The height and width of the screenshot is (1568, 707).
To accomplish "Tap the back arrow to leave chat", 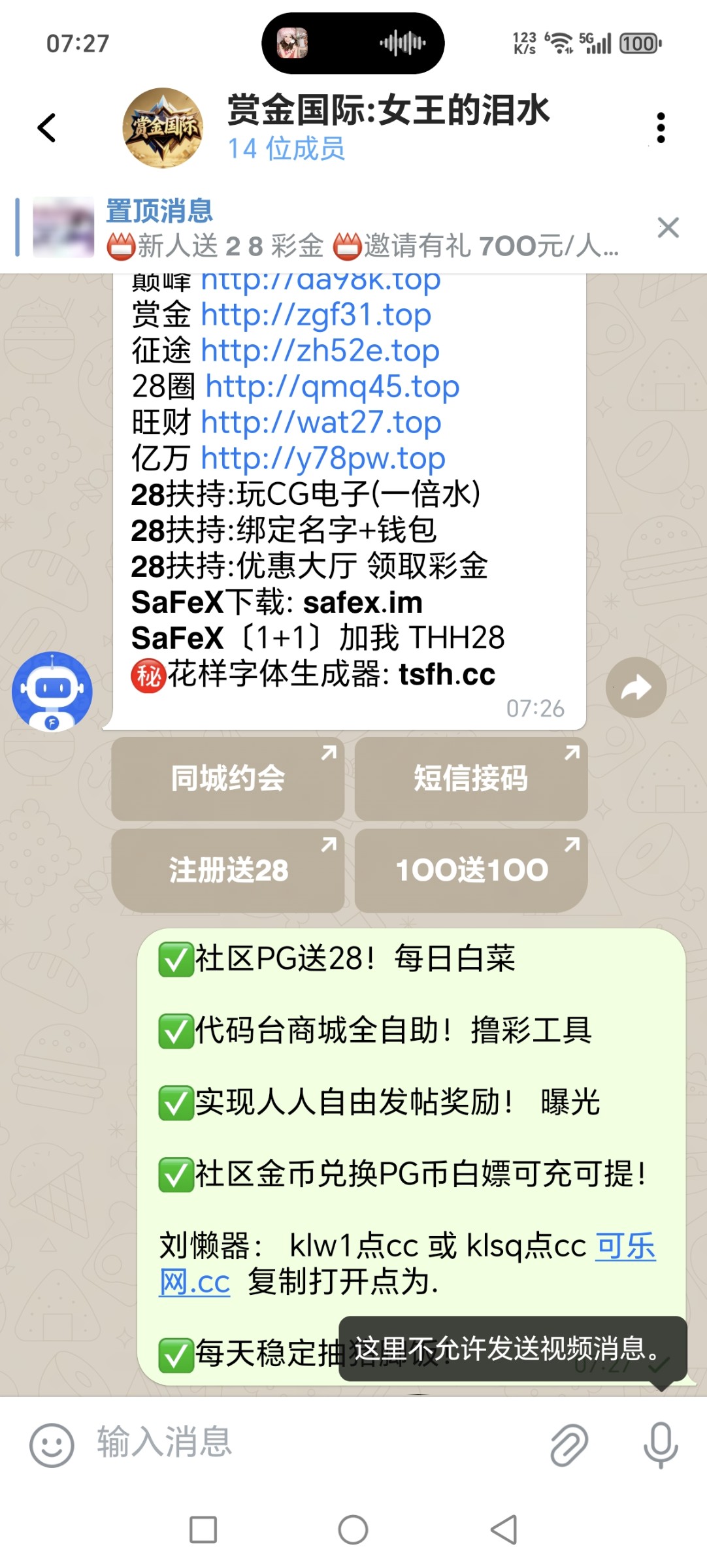I will [x=46, y=127].
